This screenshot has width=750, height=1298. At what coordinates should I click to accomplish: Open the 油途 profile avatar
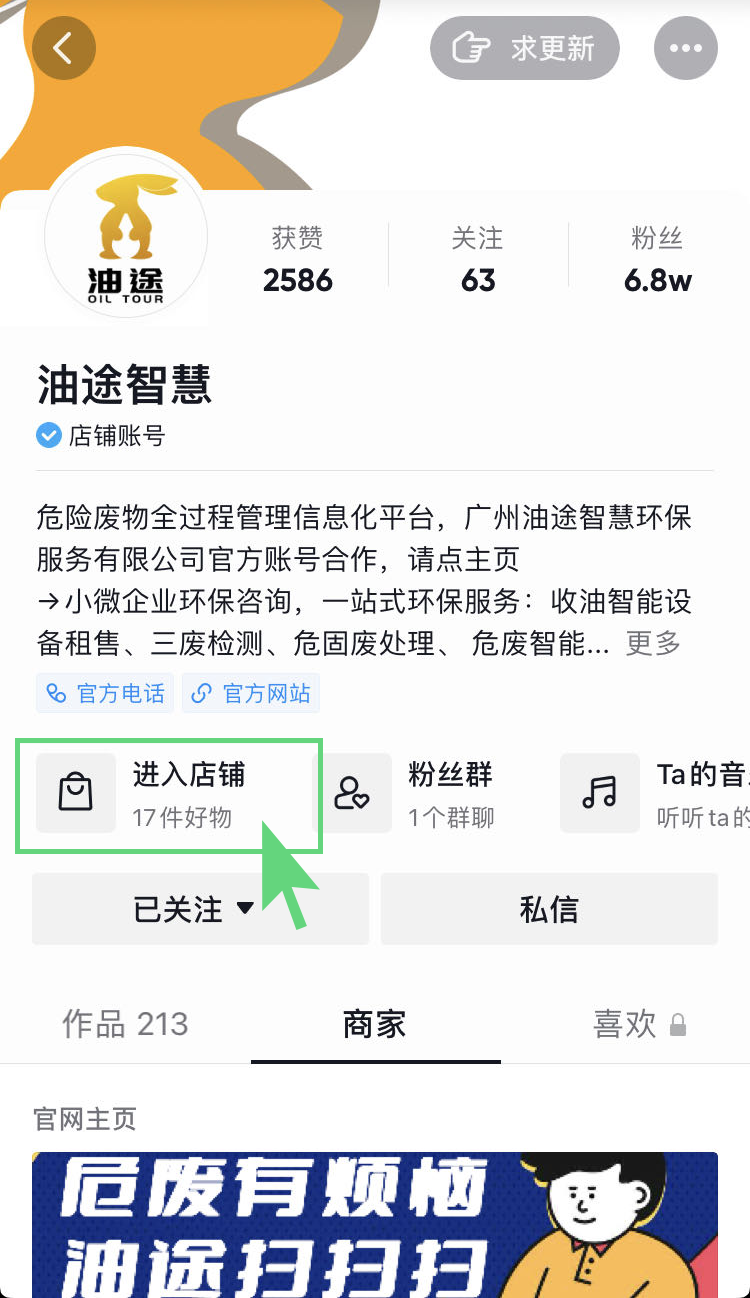(x=126, y=236)
